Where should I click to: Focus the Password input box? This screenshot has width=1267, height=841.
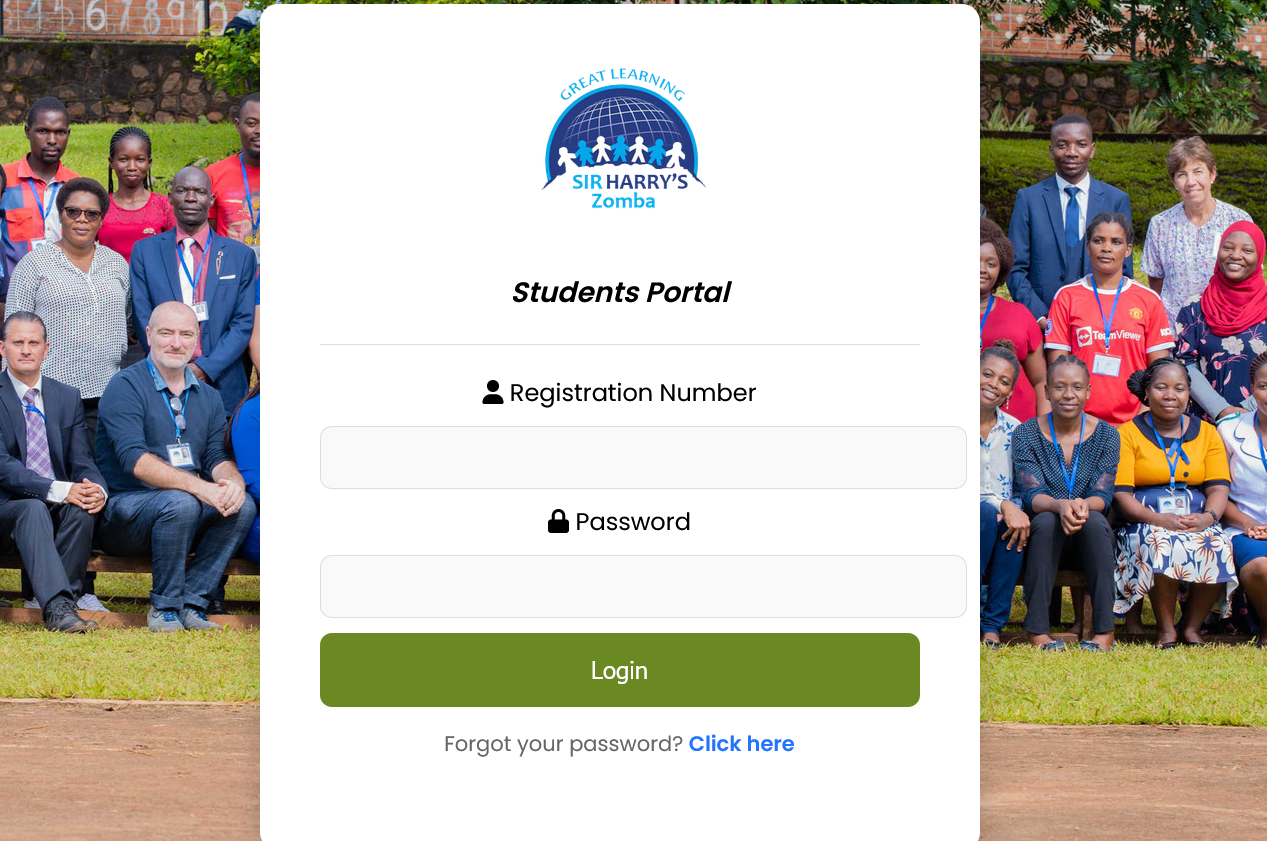pos(642,587)
